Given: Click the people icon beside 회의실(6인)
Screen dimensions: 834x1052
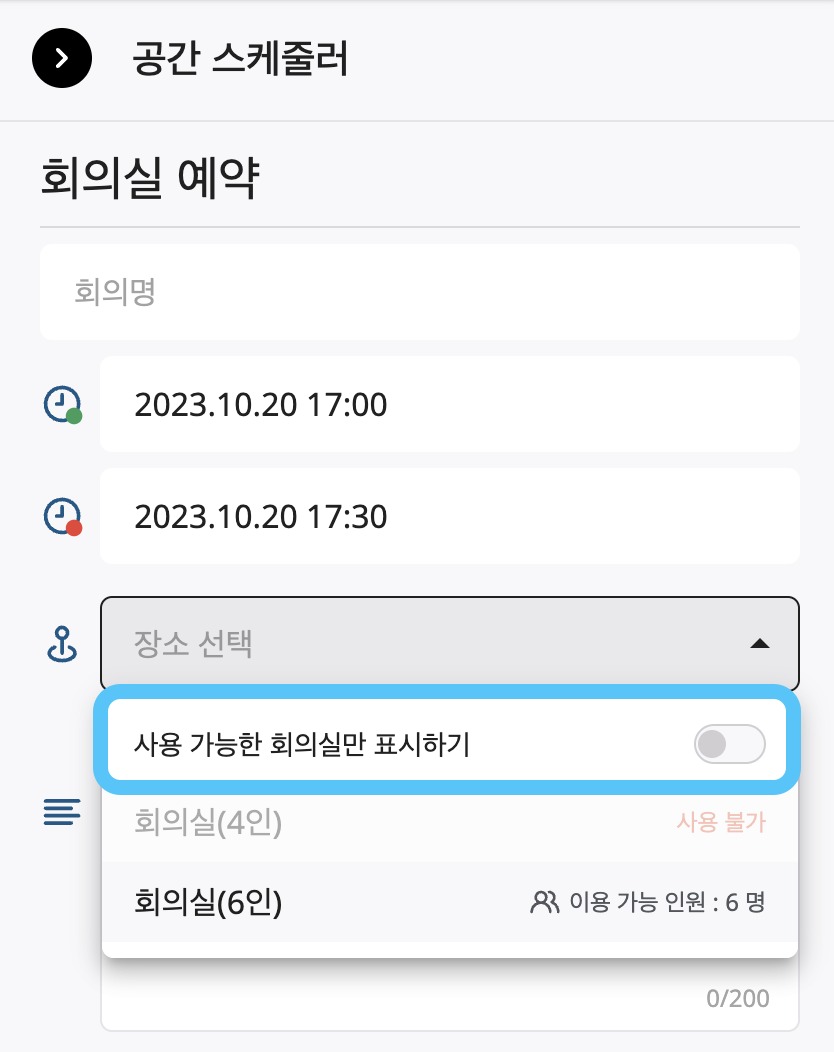Looking at the screenshot, I should [543, 902].
